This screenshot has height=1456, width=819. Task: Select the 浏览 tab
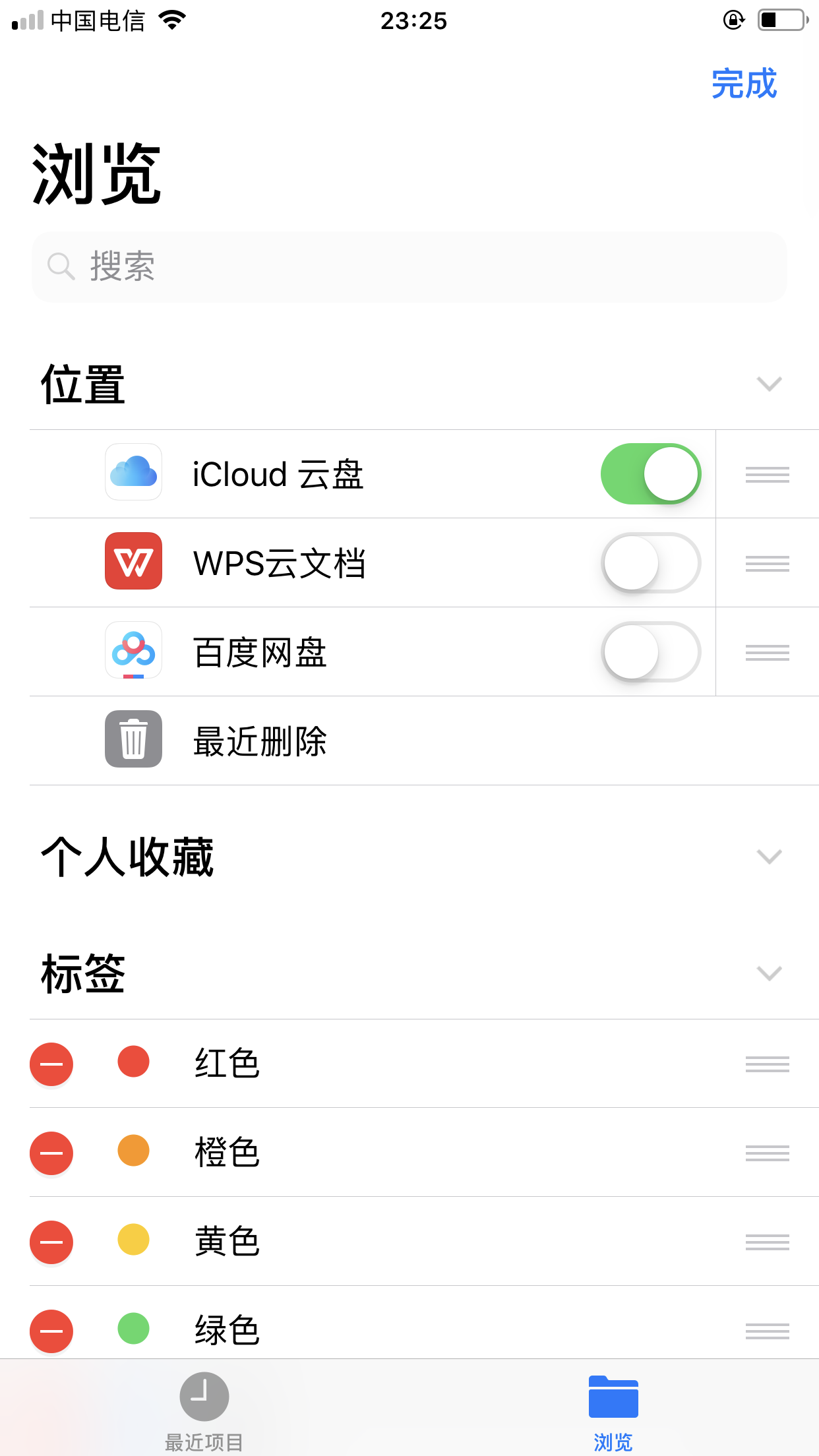(613, 1411)
